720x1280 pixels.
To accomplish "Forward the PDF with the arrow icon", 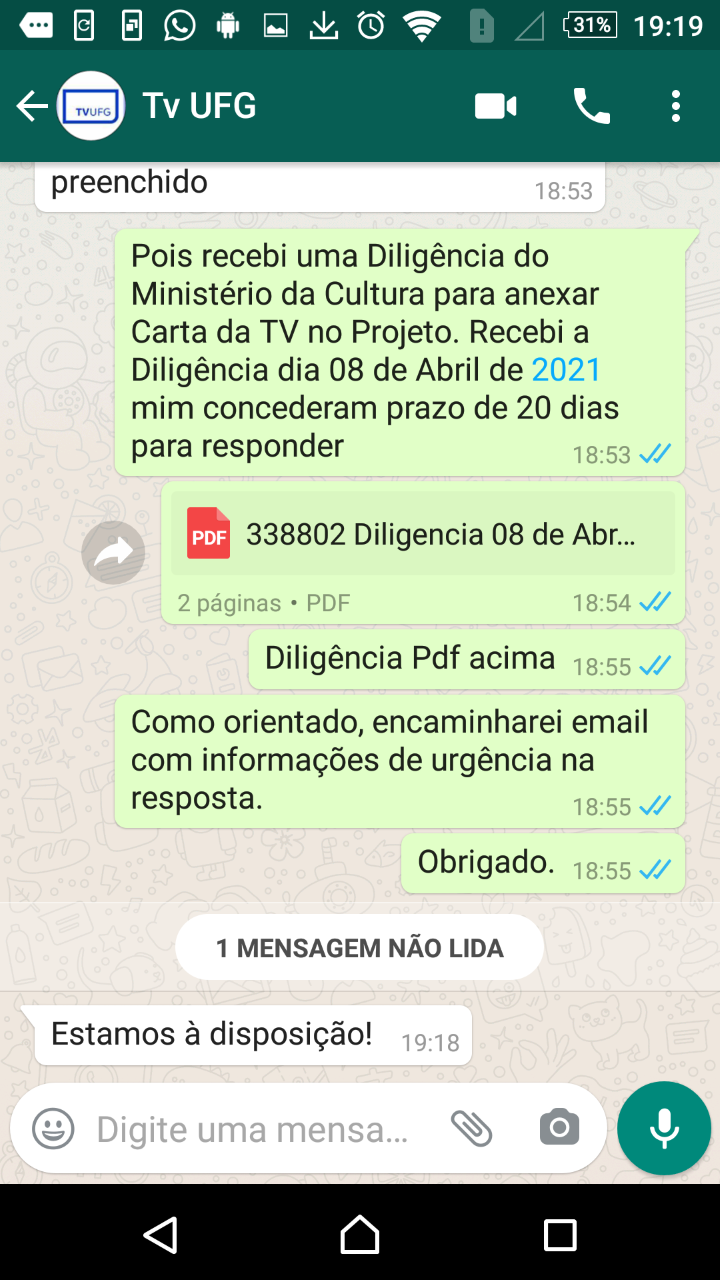I will (x=113, y=552).
